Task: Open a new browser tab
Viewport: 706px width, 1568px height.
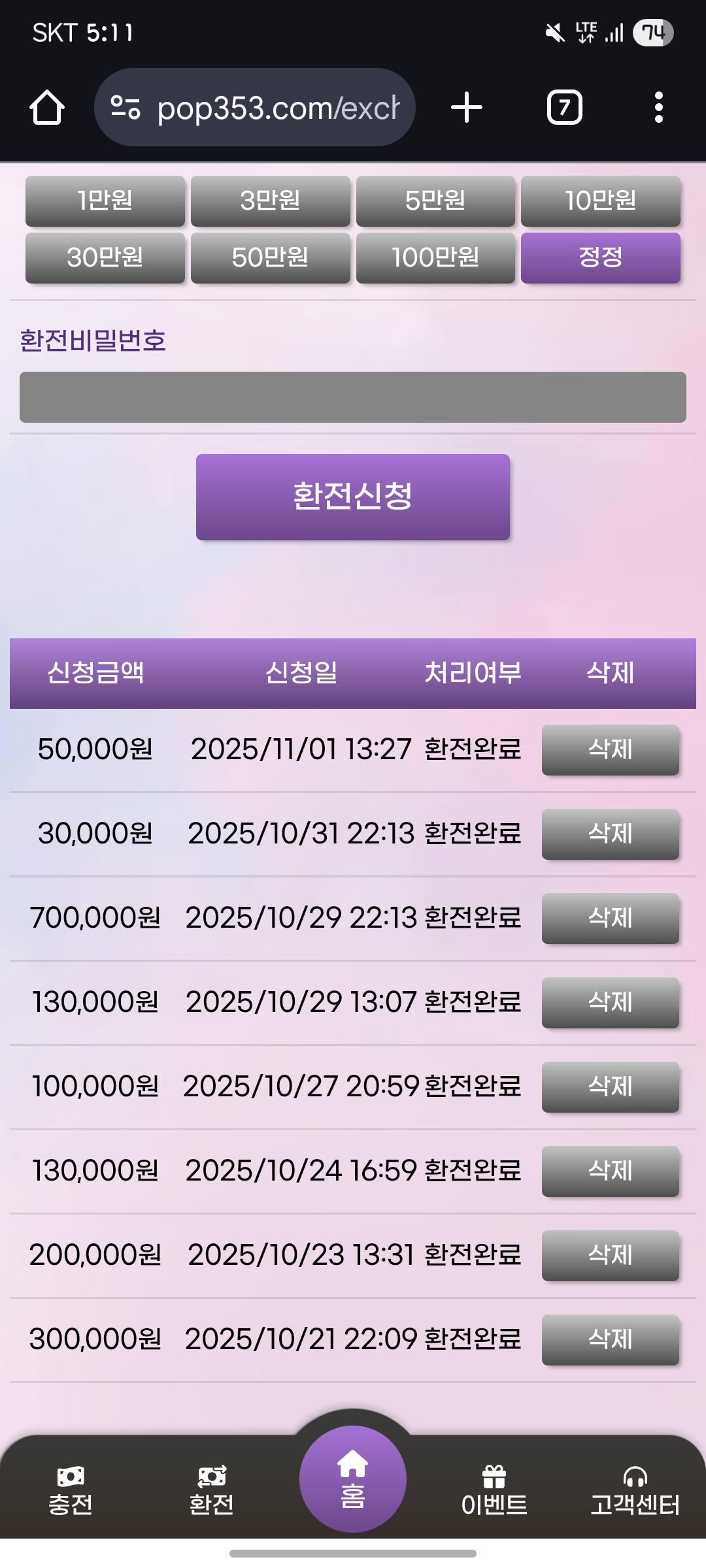Action: click(x=467, y=108)
